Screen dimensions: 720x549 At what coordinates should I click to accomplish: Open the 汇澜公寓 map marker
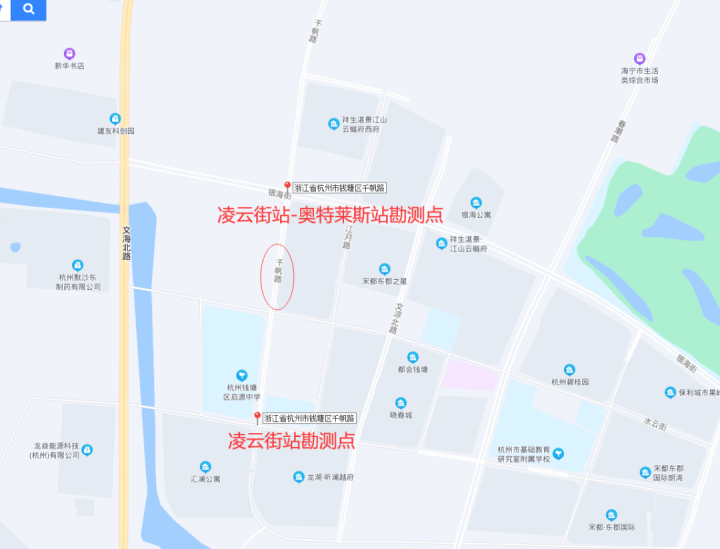pos(205,467)
